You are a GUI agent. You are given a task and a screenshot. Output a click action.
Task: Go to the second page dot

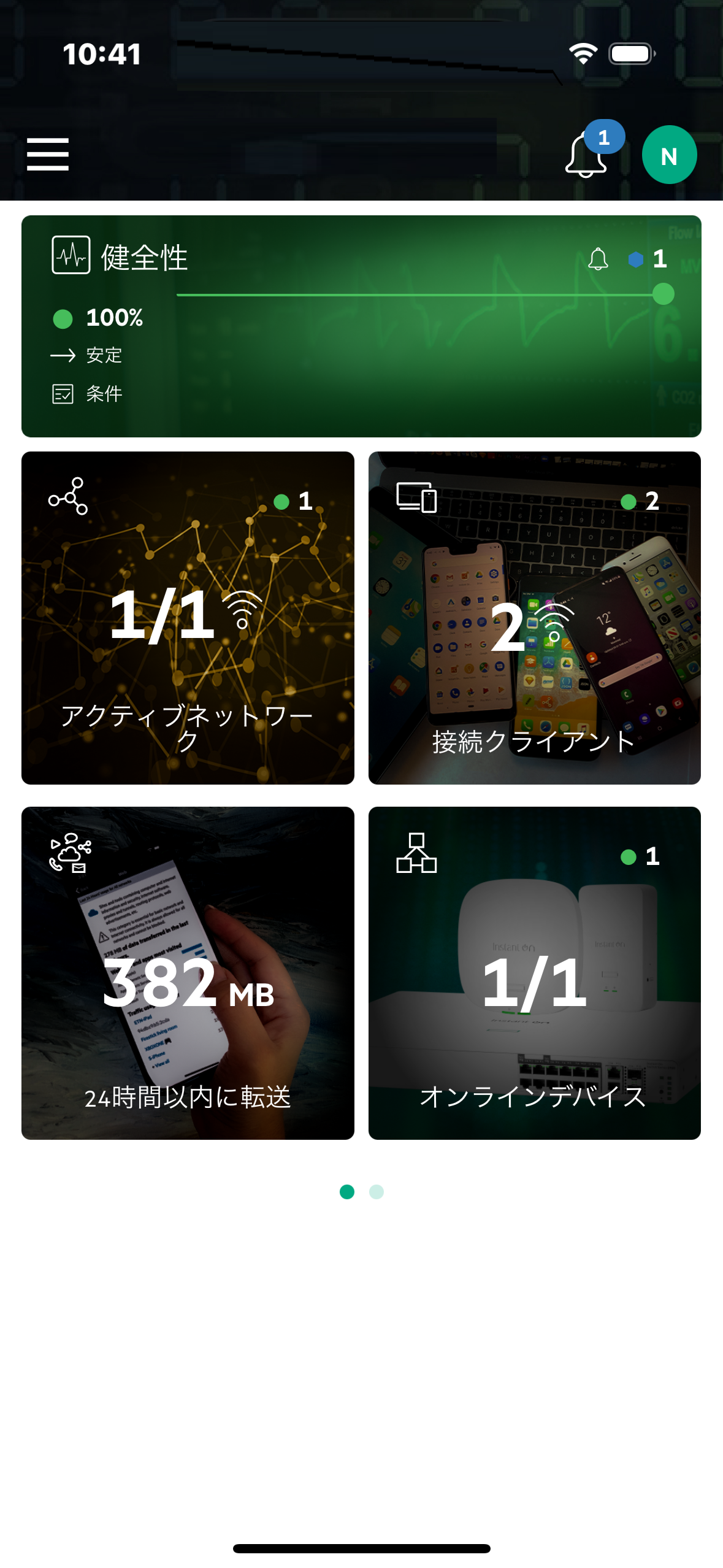pyautogui.click(x=377, y=1191)
